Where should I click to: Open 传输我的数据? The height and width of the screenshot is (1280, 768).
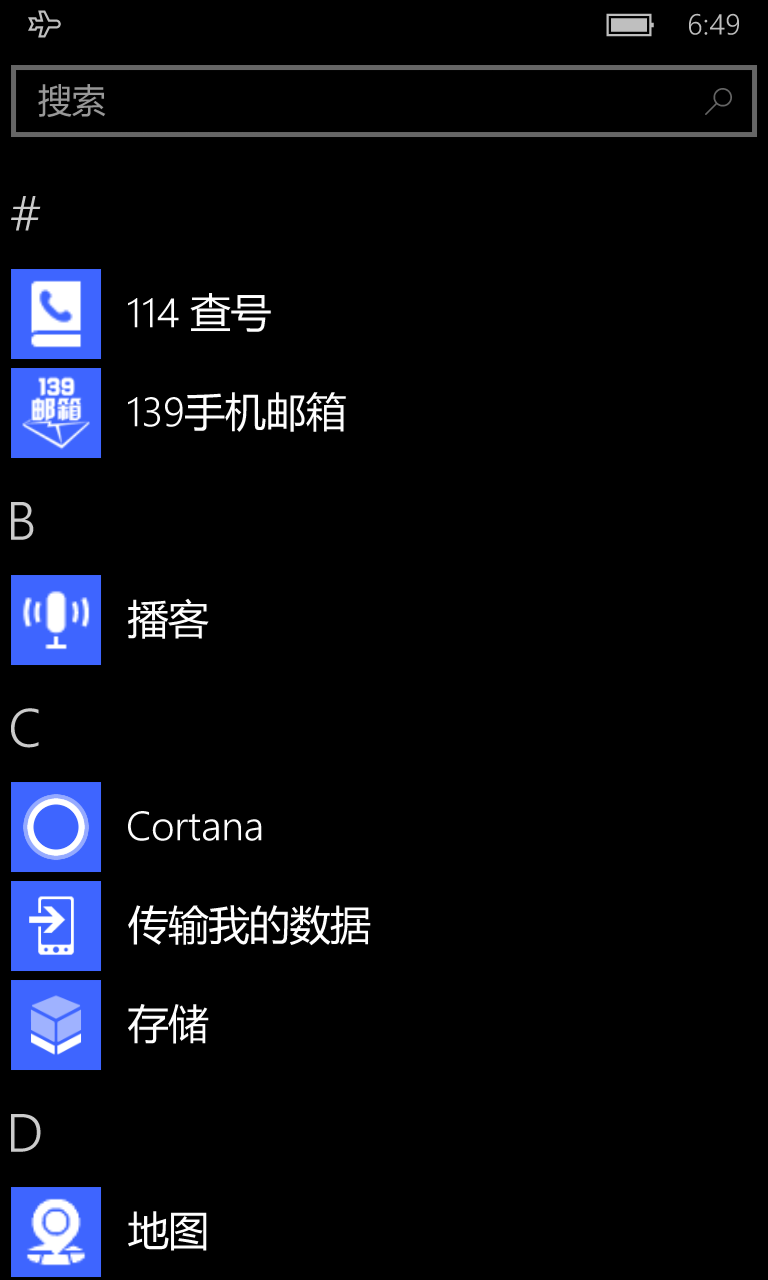pos(384,926)
